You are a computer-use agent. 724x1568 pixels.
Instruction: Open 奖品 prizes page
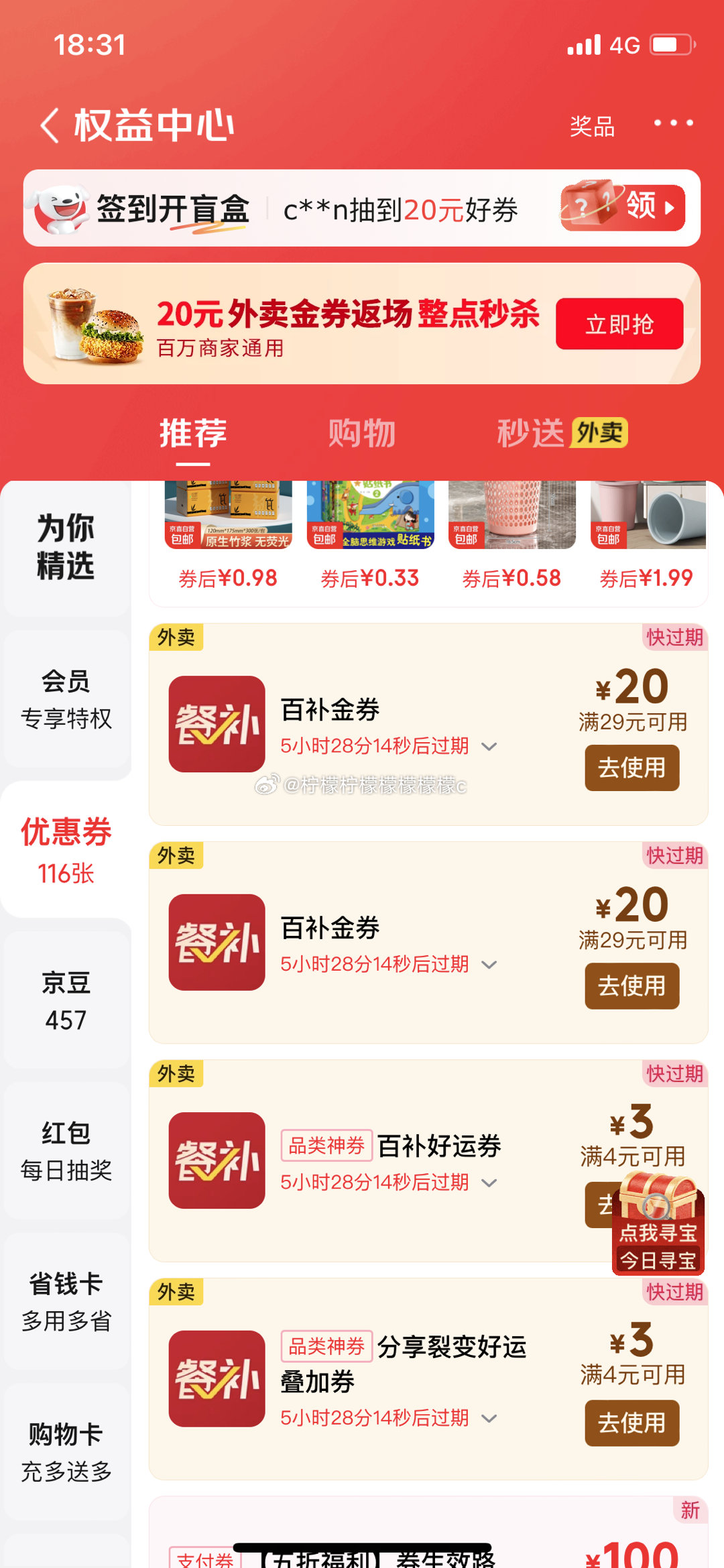(592, 126)
